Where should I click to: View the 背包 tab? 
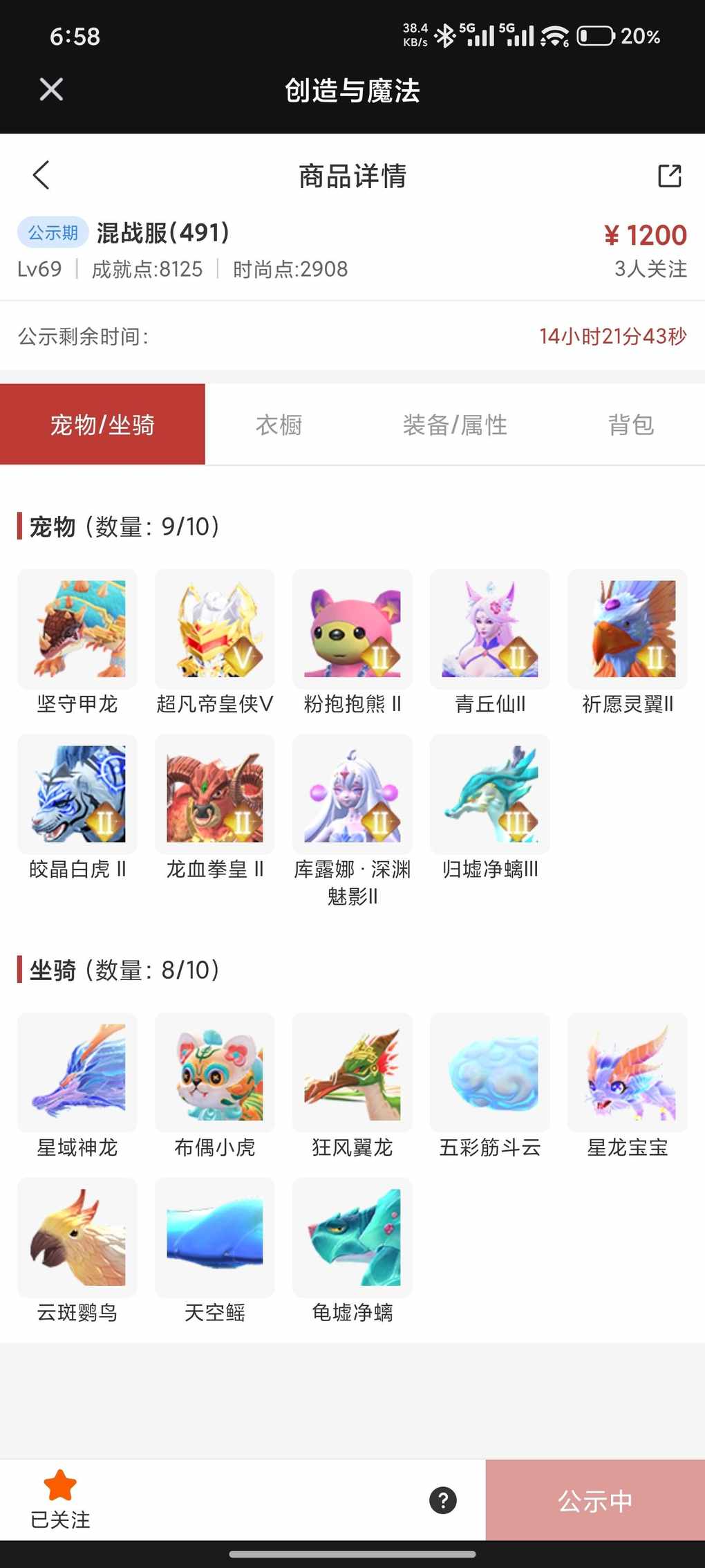[x=630, y=425]
